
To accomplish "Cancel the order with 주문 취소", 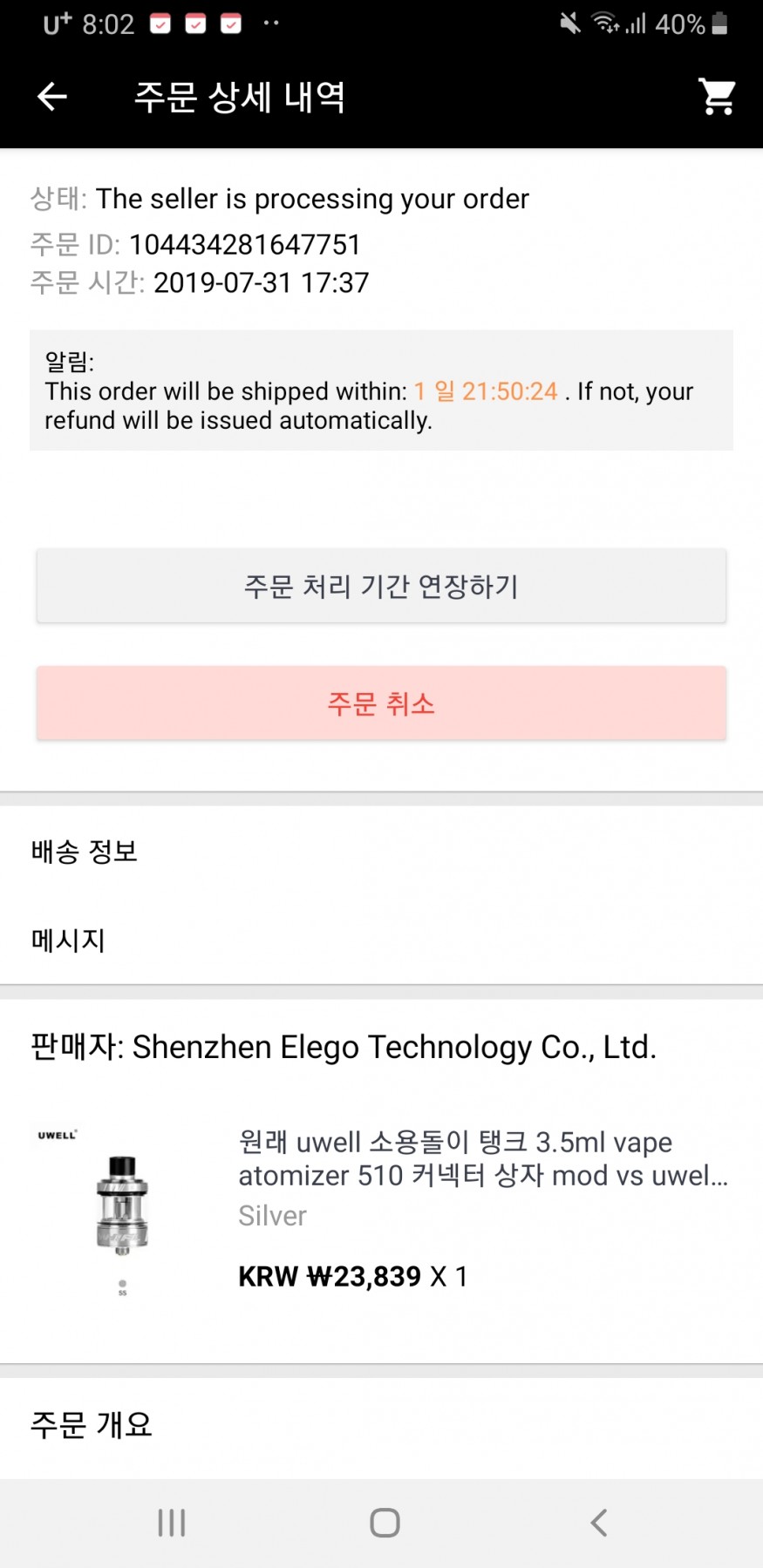I will [x=381, y=703].
